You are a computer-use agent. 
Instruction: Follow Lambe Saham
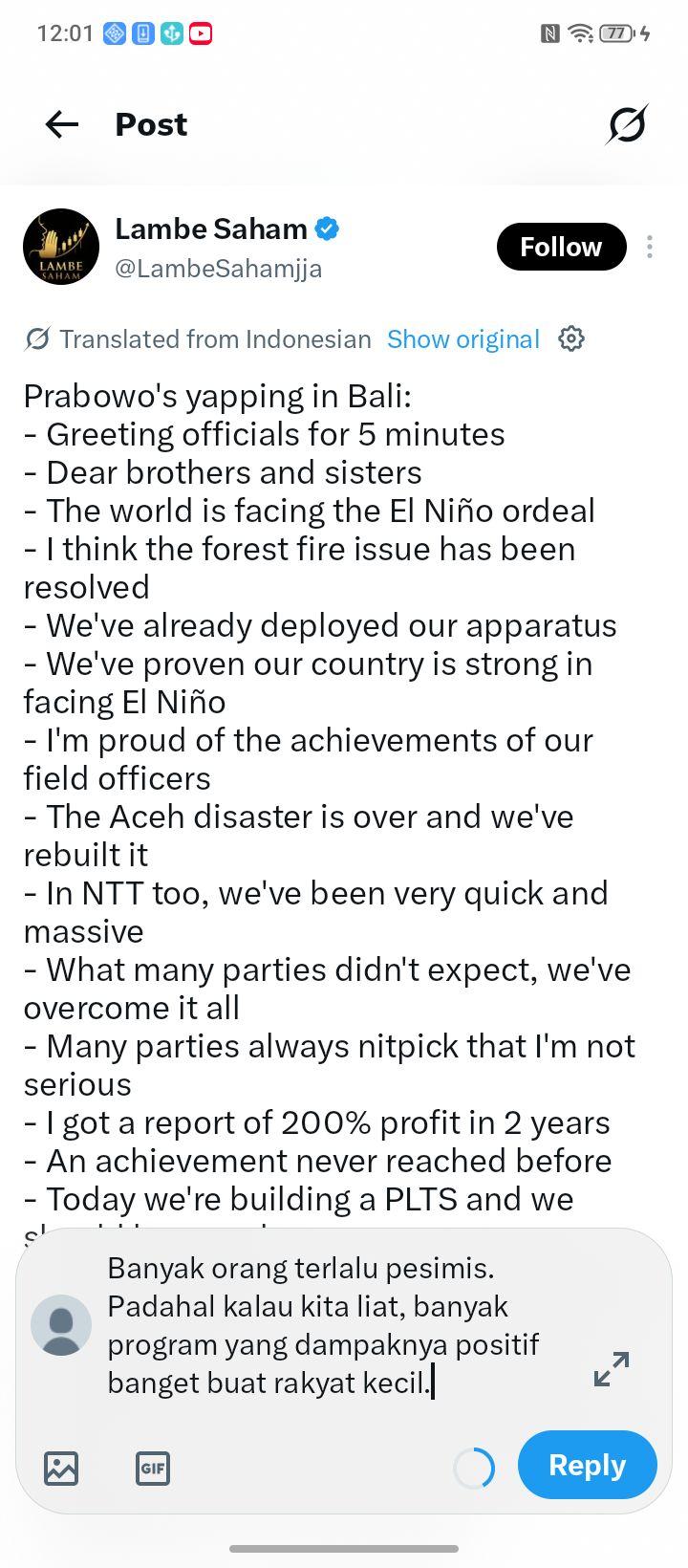coord(561,247)
